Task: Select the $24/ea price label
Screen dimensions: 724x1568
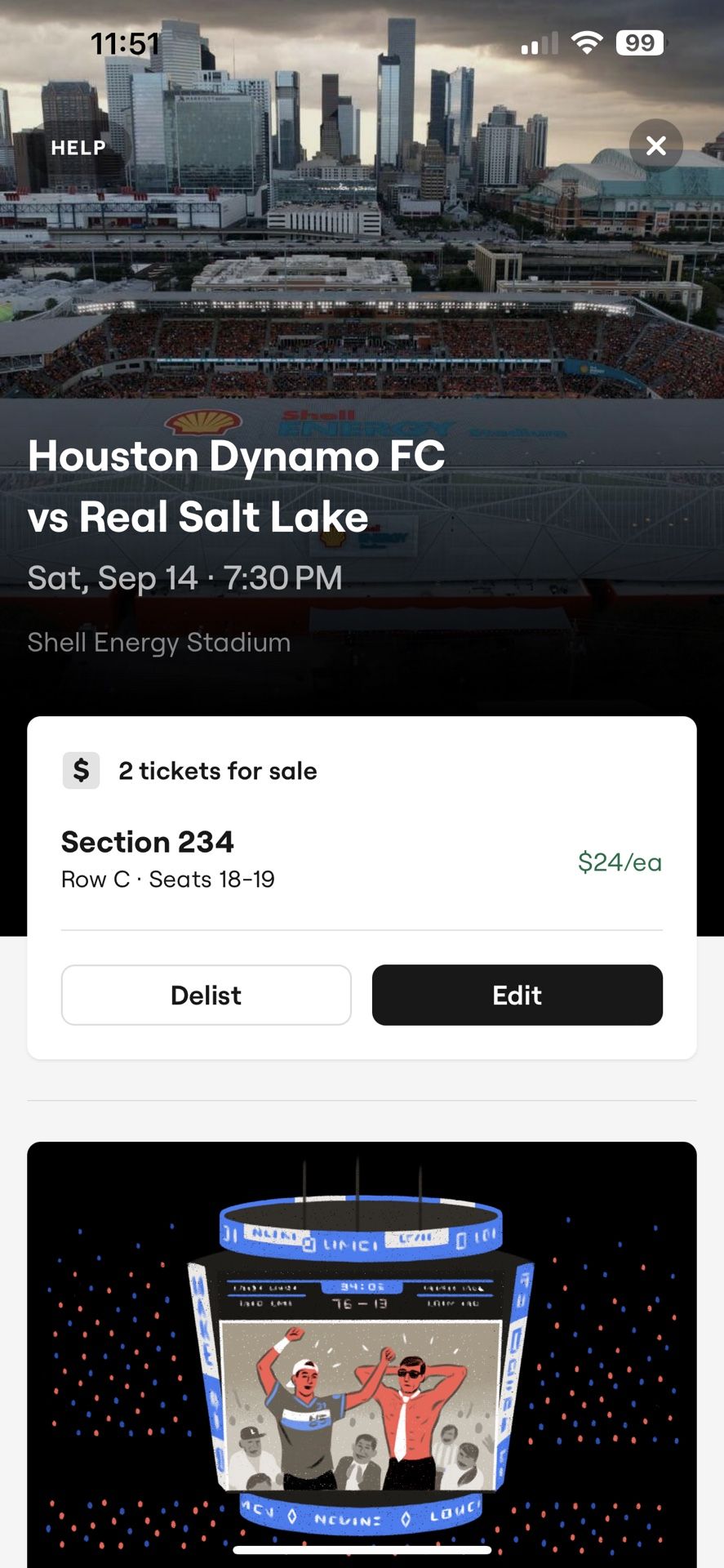Action: click(x=620, y=862)
